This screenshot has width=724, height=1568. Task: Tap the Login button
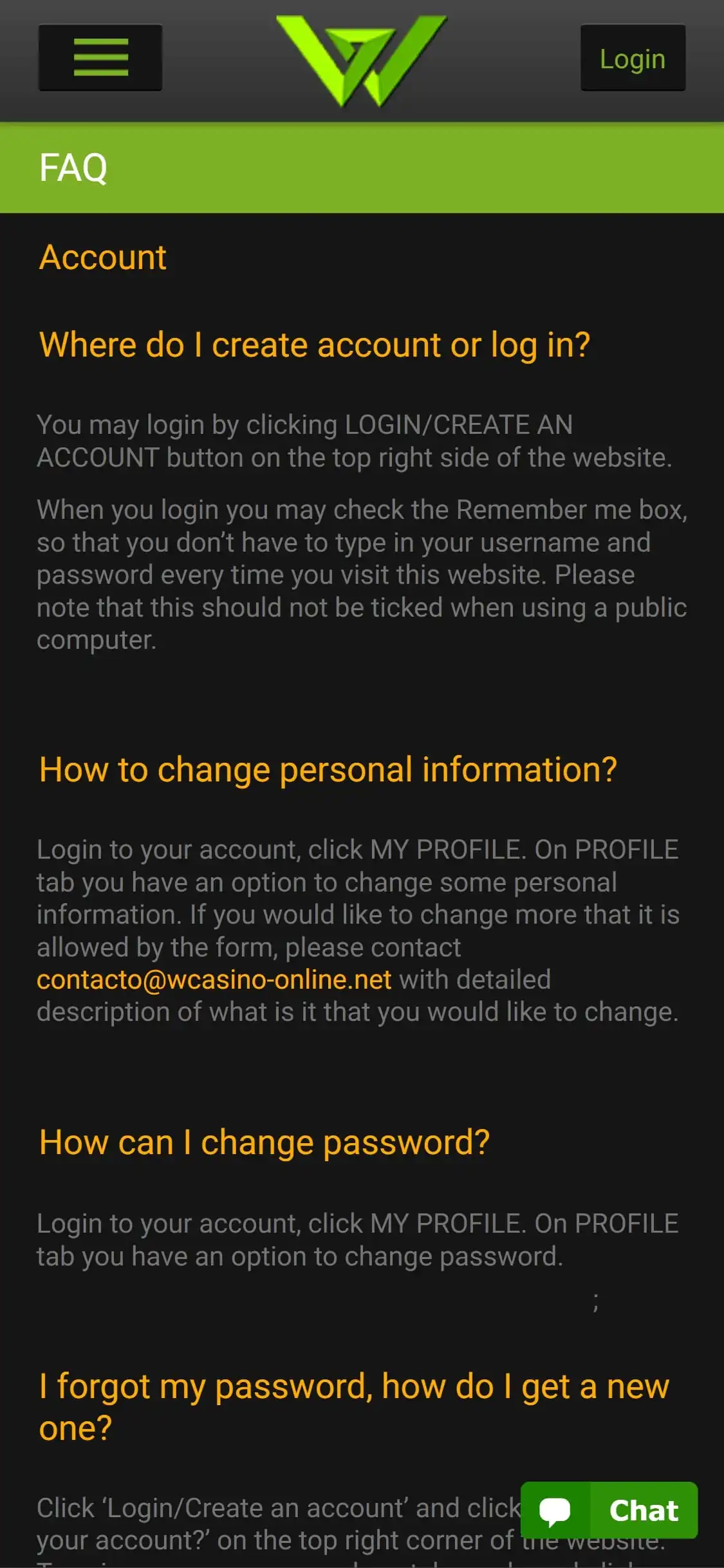coord(632,59)
